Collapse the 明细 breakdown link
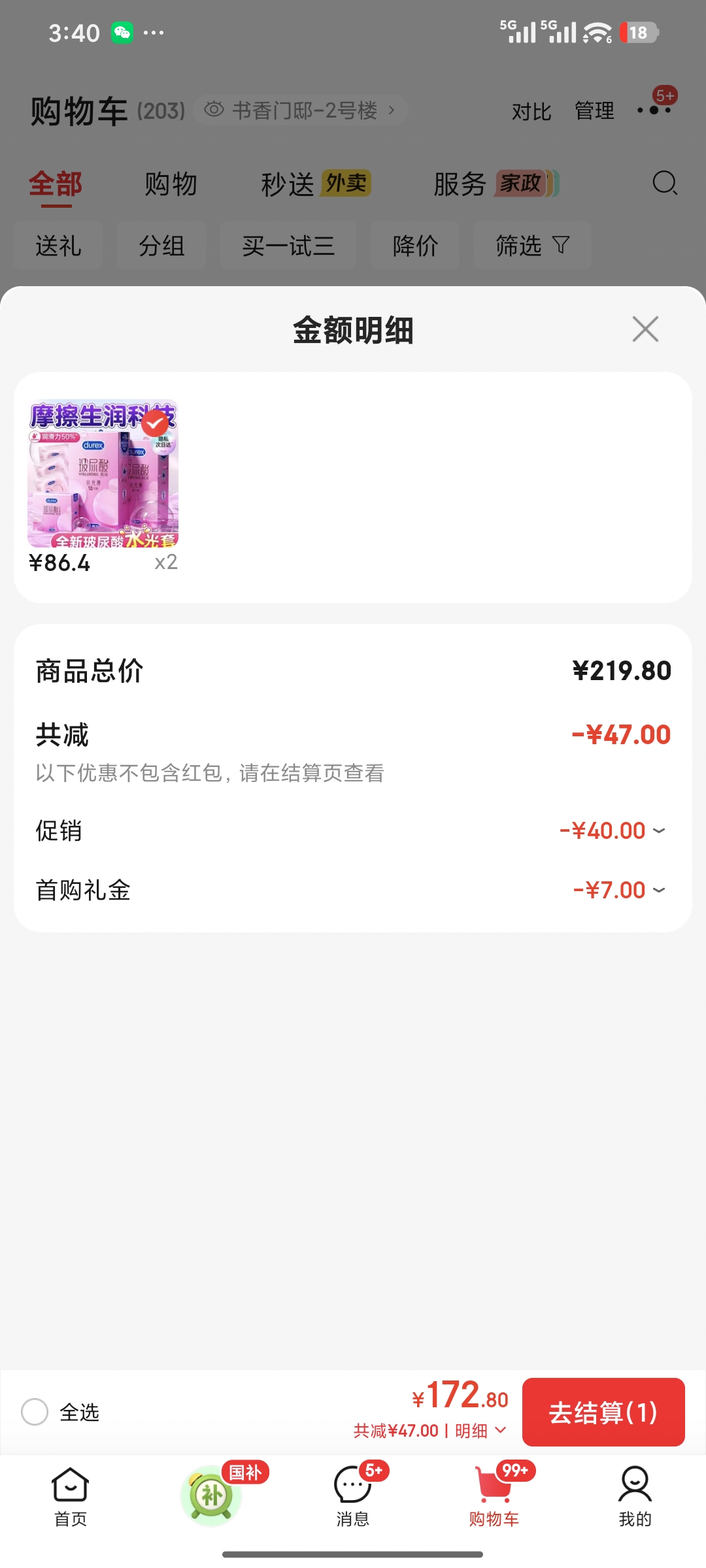 (x=481, y=1431)
